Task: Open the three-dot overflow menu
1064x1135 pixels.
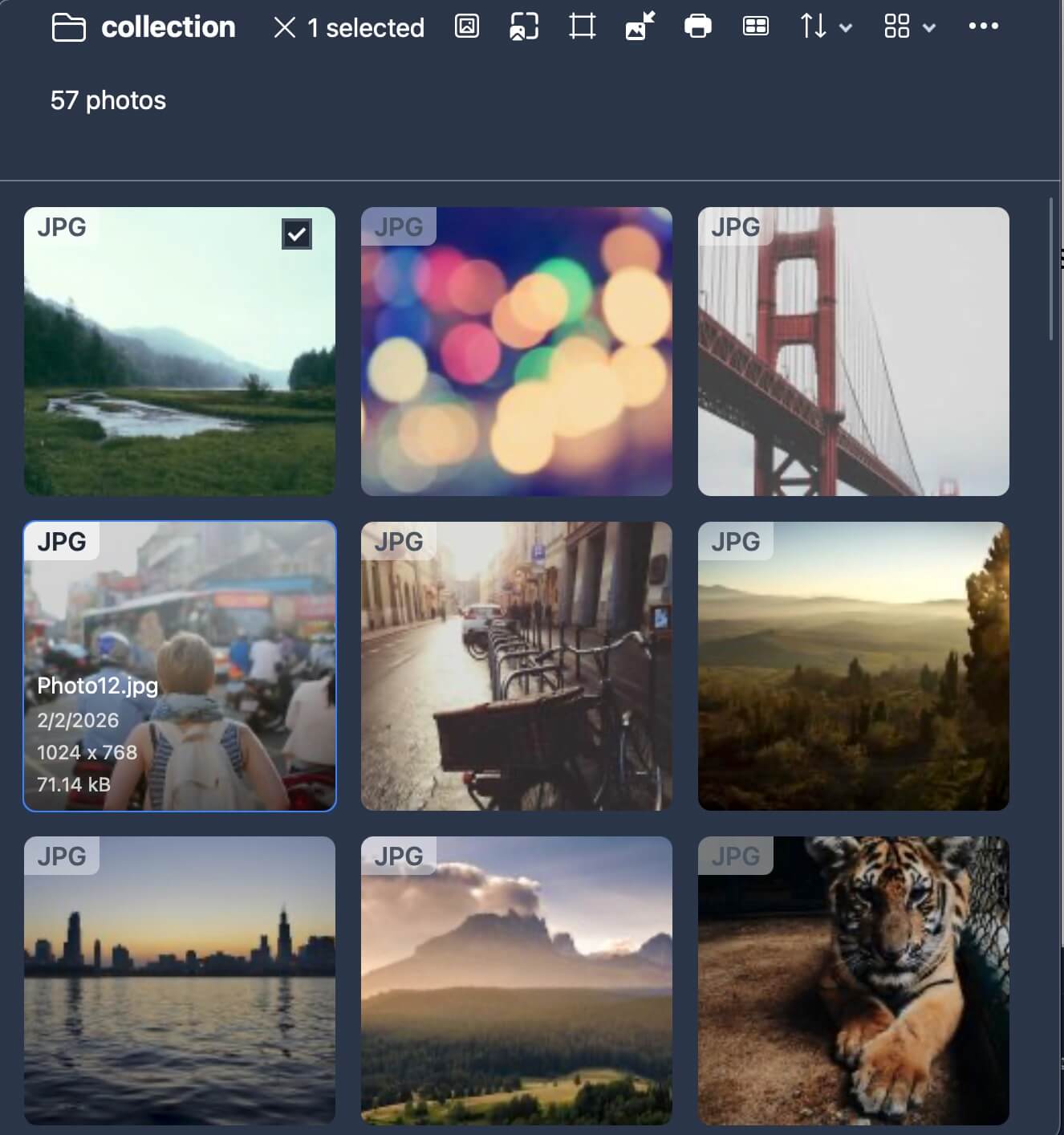Action: point(983,26)
